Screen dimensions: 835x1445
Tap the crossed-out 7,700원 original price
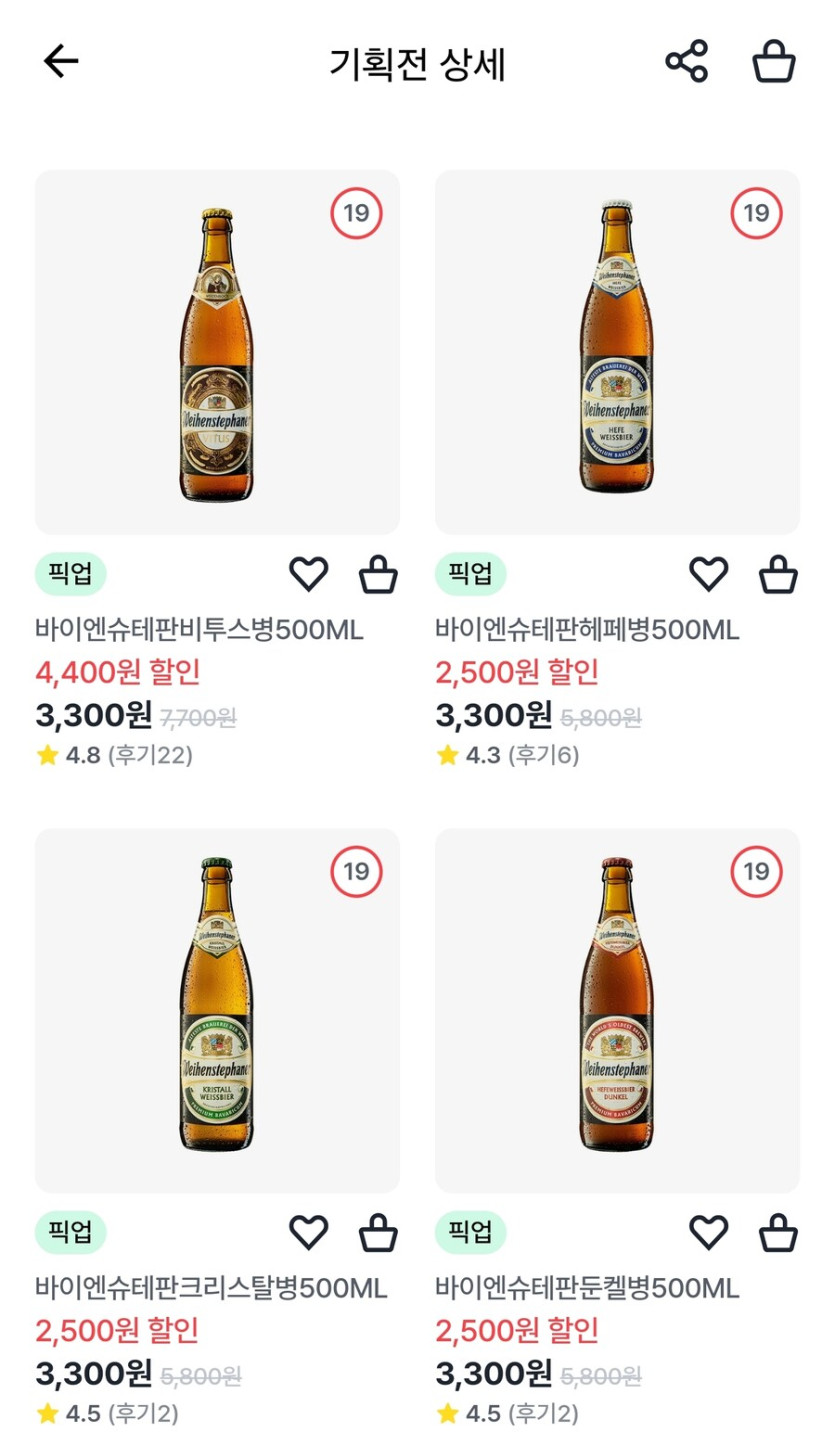[x=200, y=717]
